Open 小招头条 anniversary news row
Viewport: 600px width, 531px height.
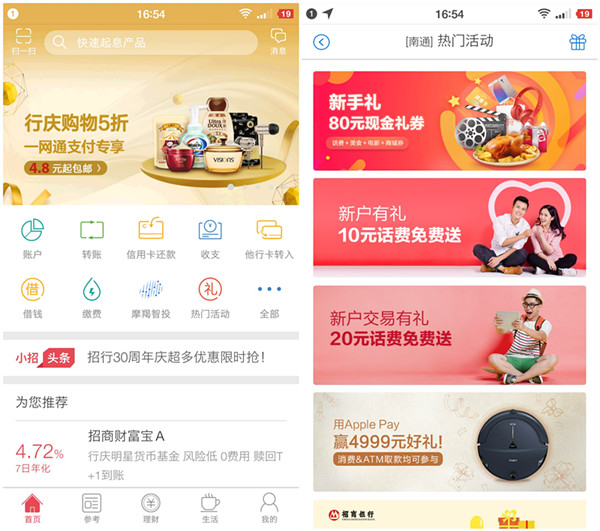point(150,357)
